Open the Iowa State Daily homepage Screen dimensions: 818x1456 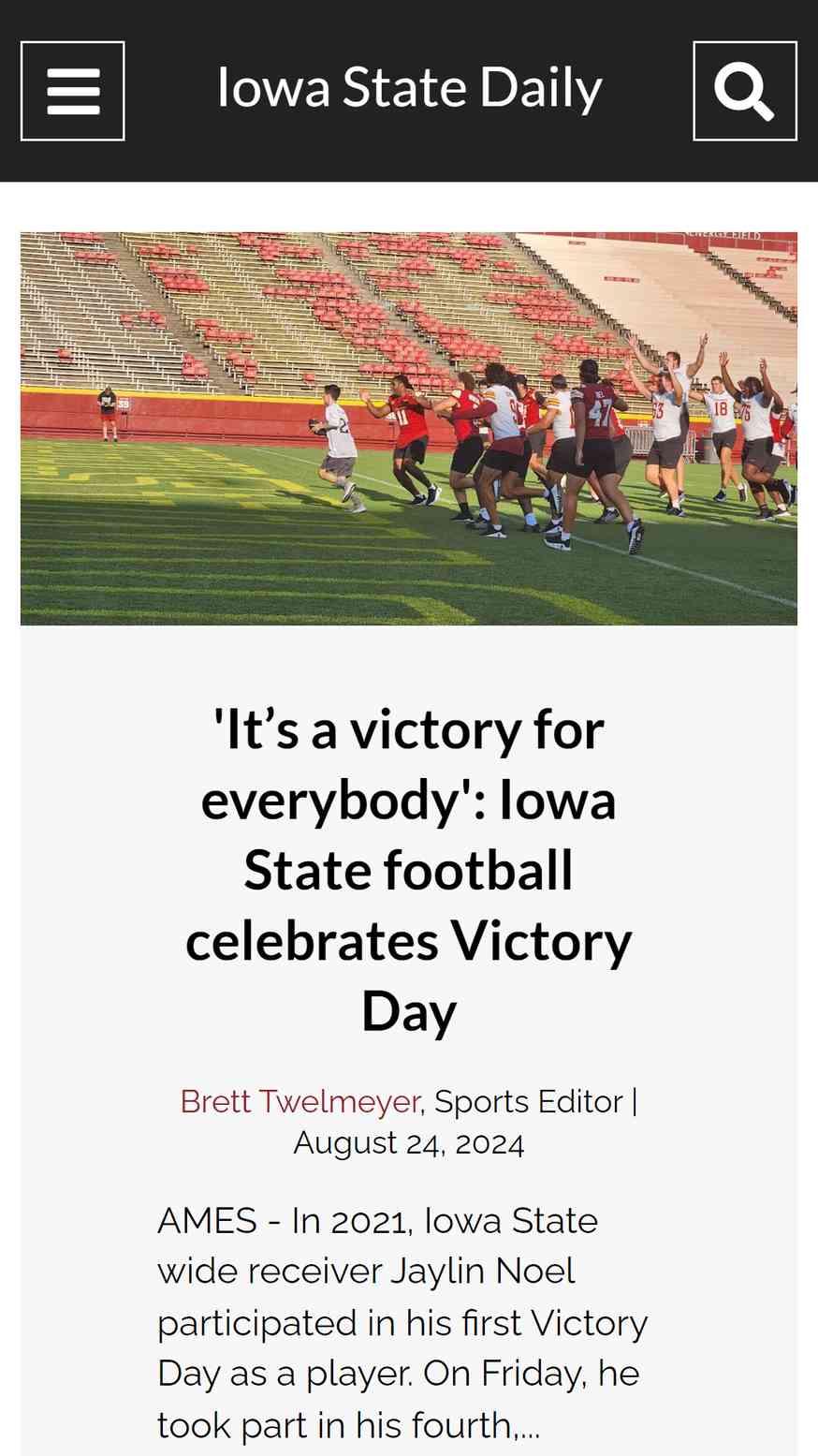tap(409, 88)
